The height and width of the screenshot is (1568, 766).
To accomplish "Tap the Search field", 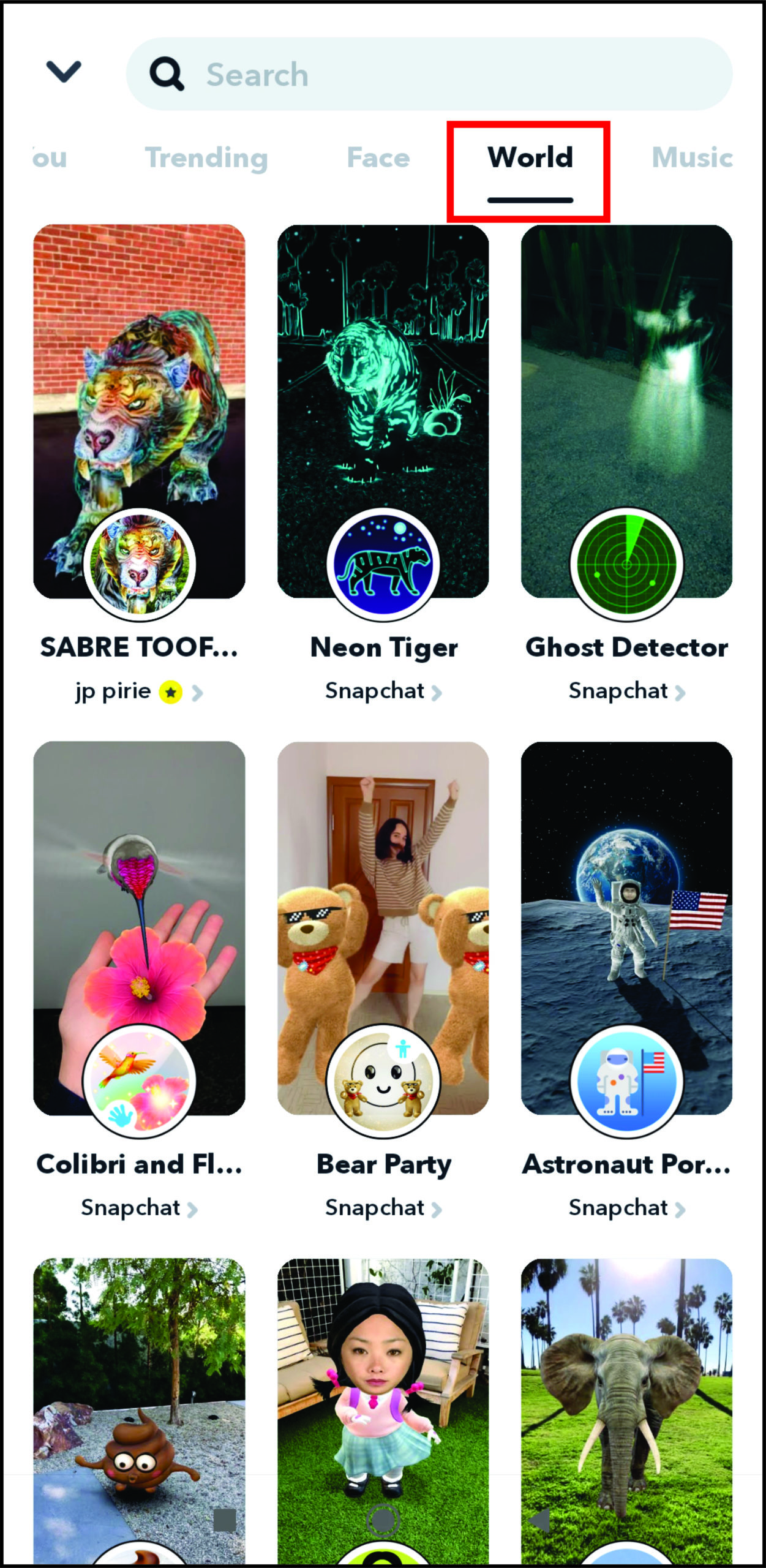I will [429, 74].
